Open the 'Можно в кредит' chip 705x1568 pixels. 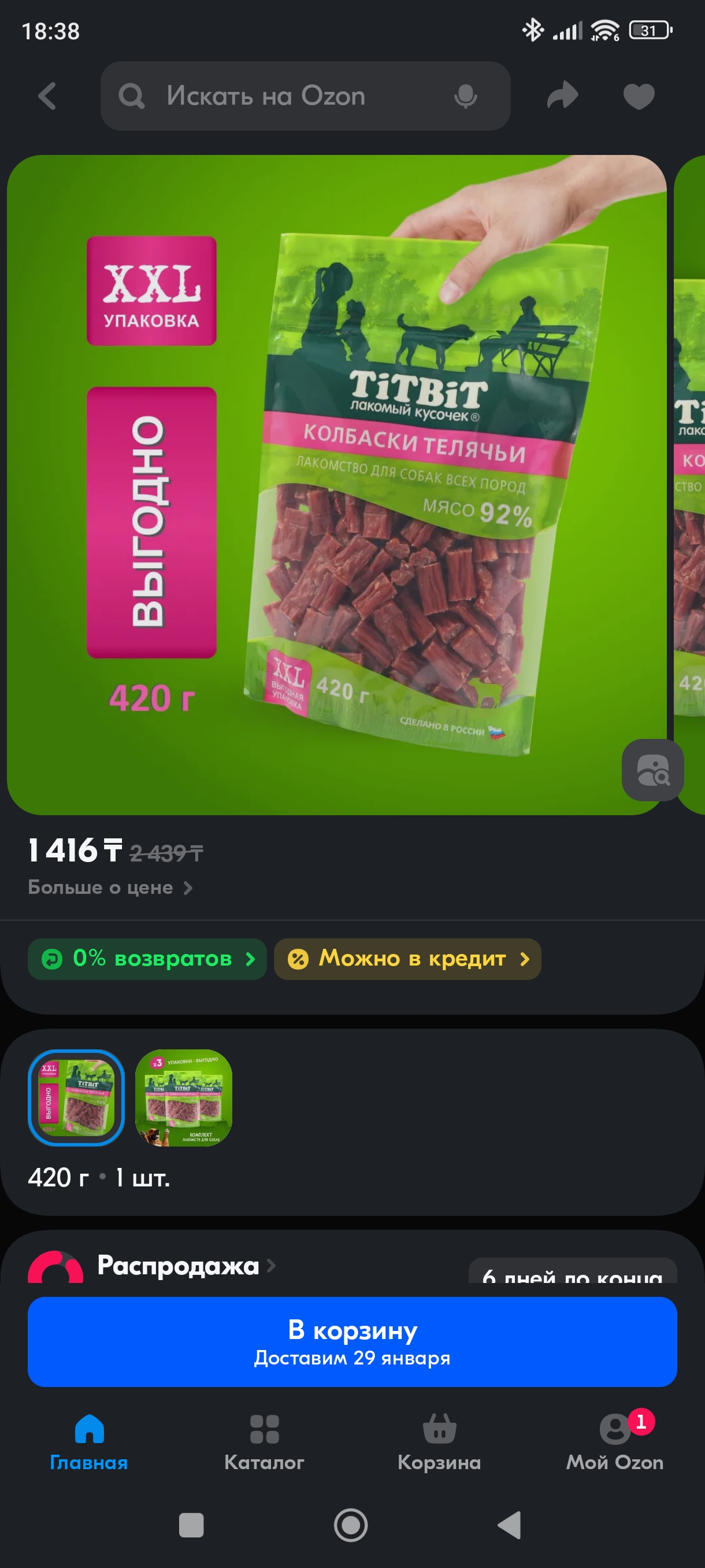click(407, 959)
